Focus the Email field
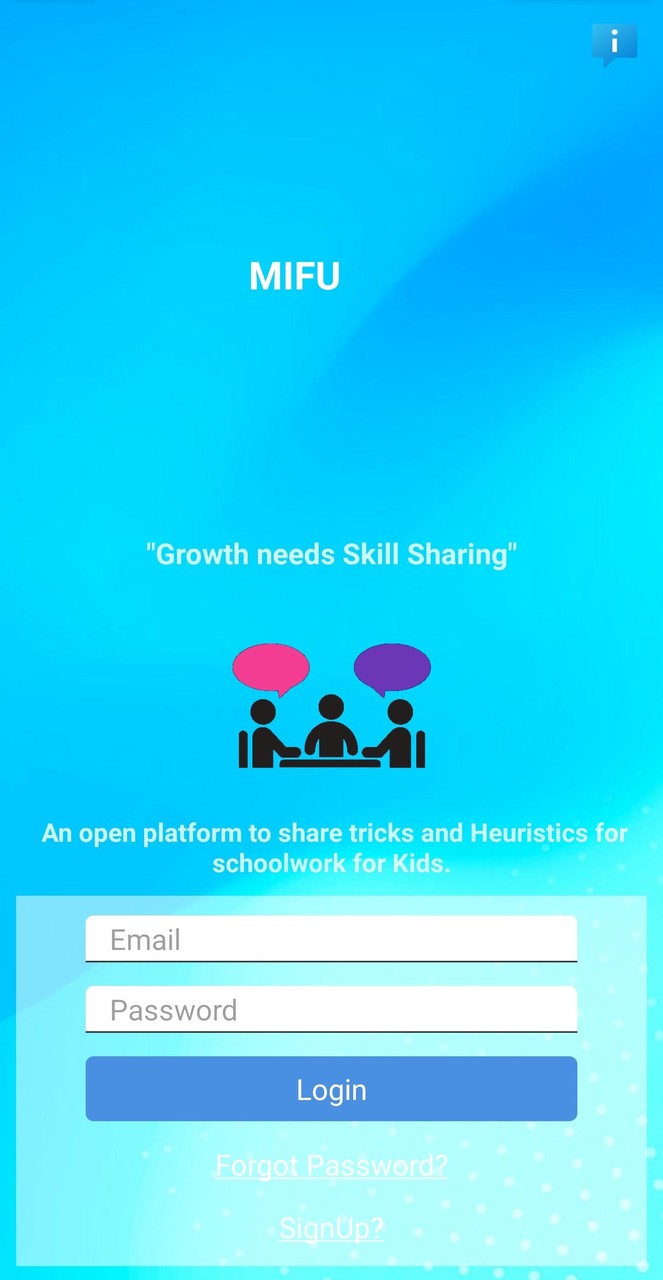The height and width of the screenshot is (1280, 663). 331,940
